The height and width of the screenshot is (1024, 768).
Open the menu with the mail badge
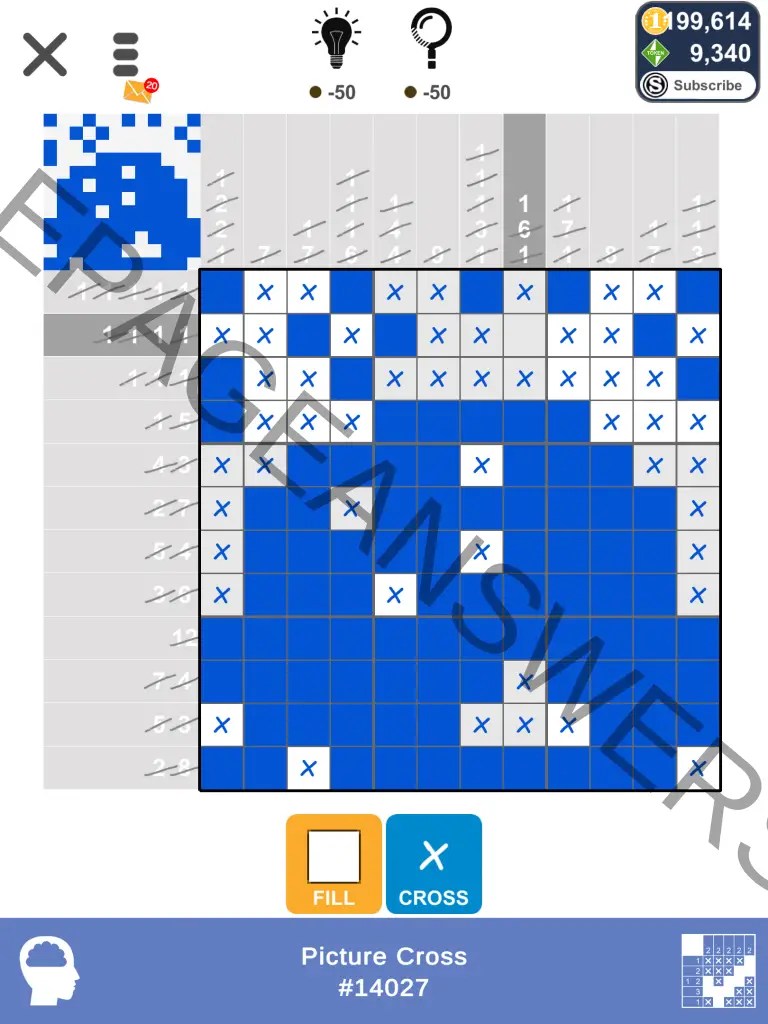pyautogui.click(x=127, y=60)
